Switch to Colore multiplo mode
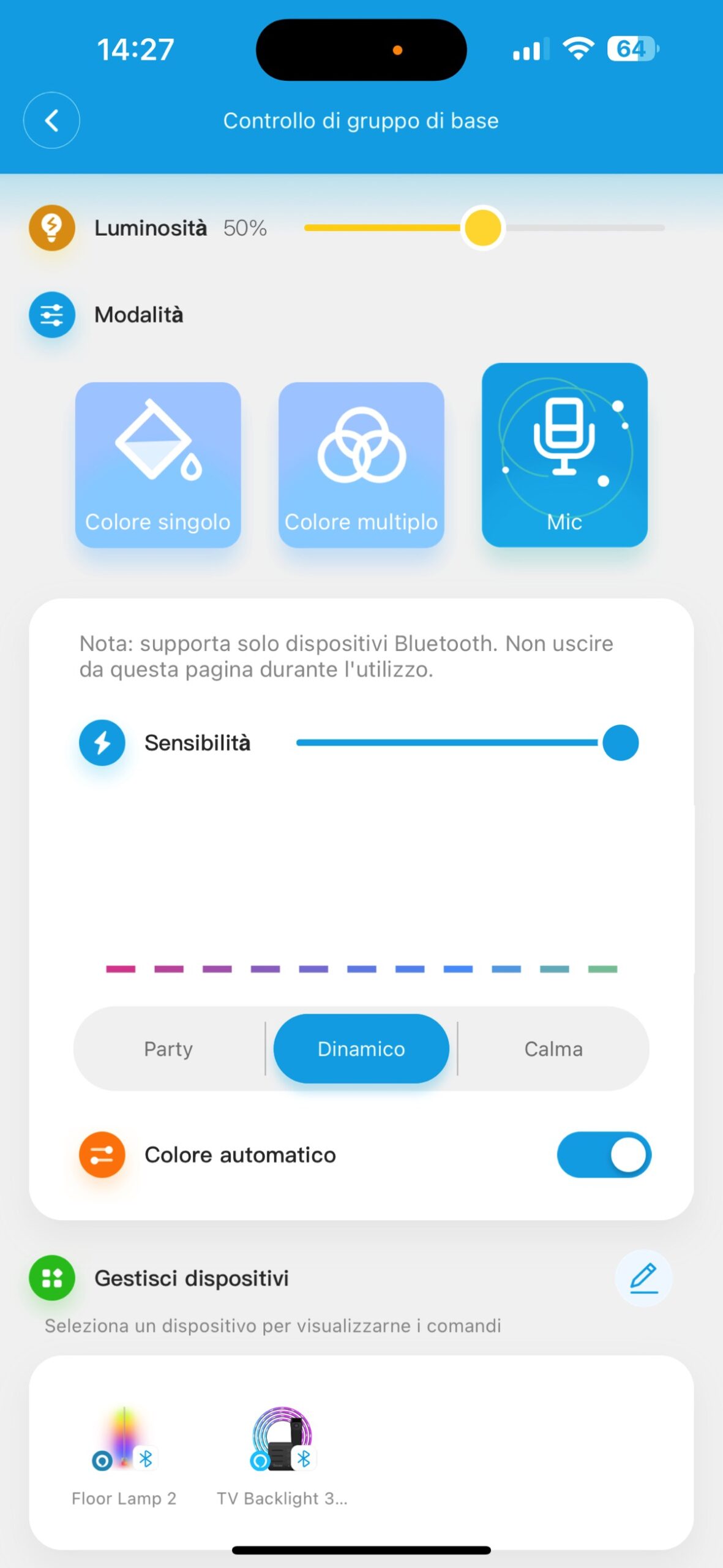The width and height of the screenshot is (723, 1568). (361, 464)
